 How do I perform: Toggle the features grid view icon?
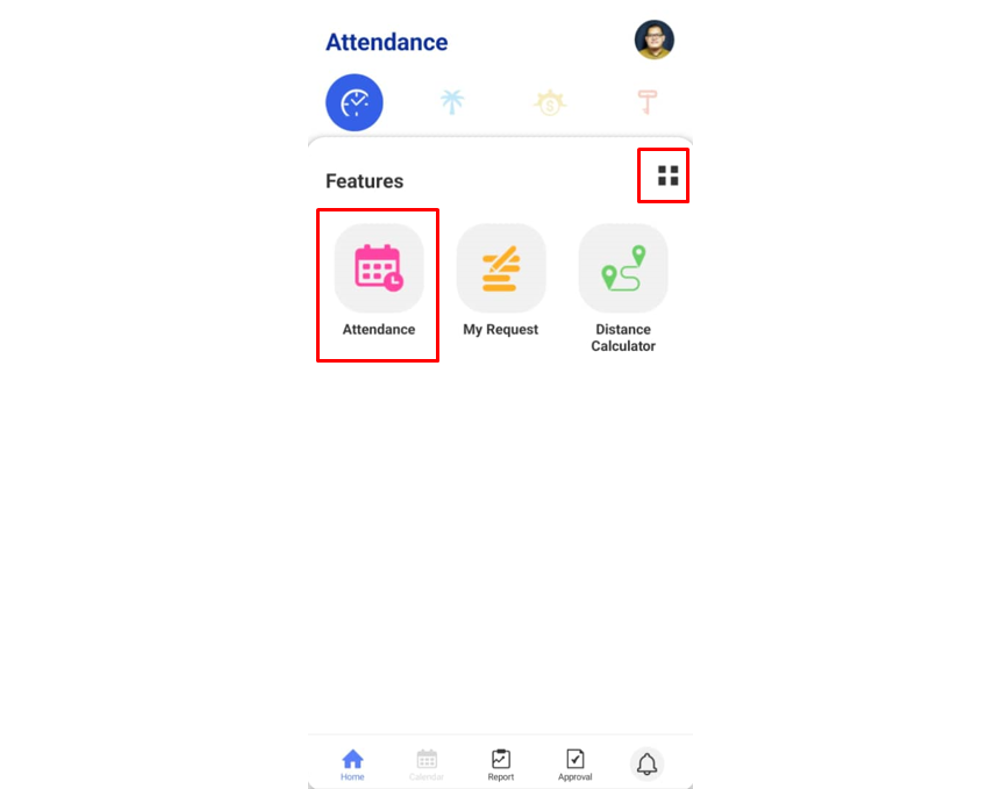coord(667,176)
